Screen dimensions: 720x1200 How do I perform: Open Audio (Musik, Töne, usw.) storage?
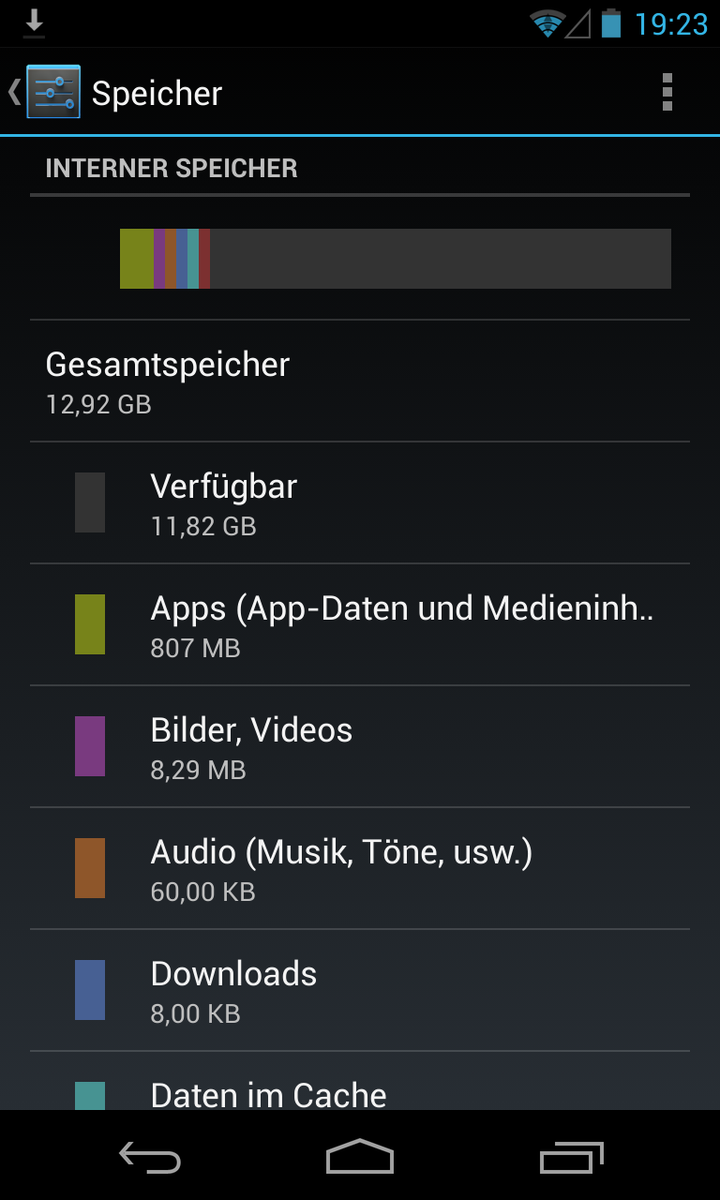click(360, 869)
